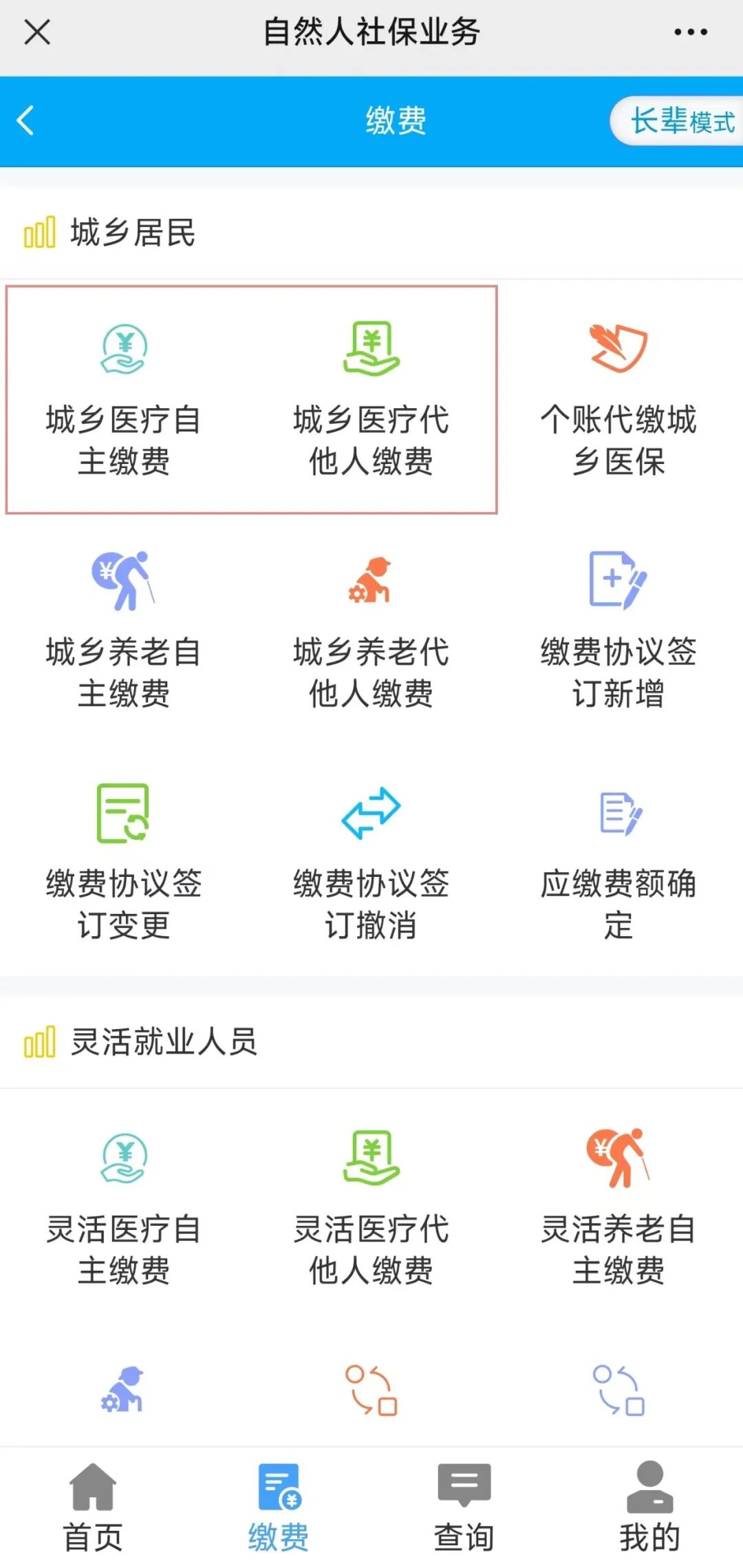Open 城乡养老自主缴费
This screenshot has height=1568, width=743.
[124, 631]
